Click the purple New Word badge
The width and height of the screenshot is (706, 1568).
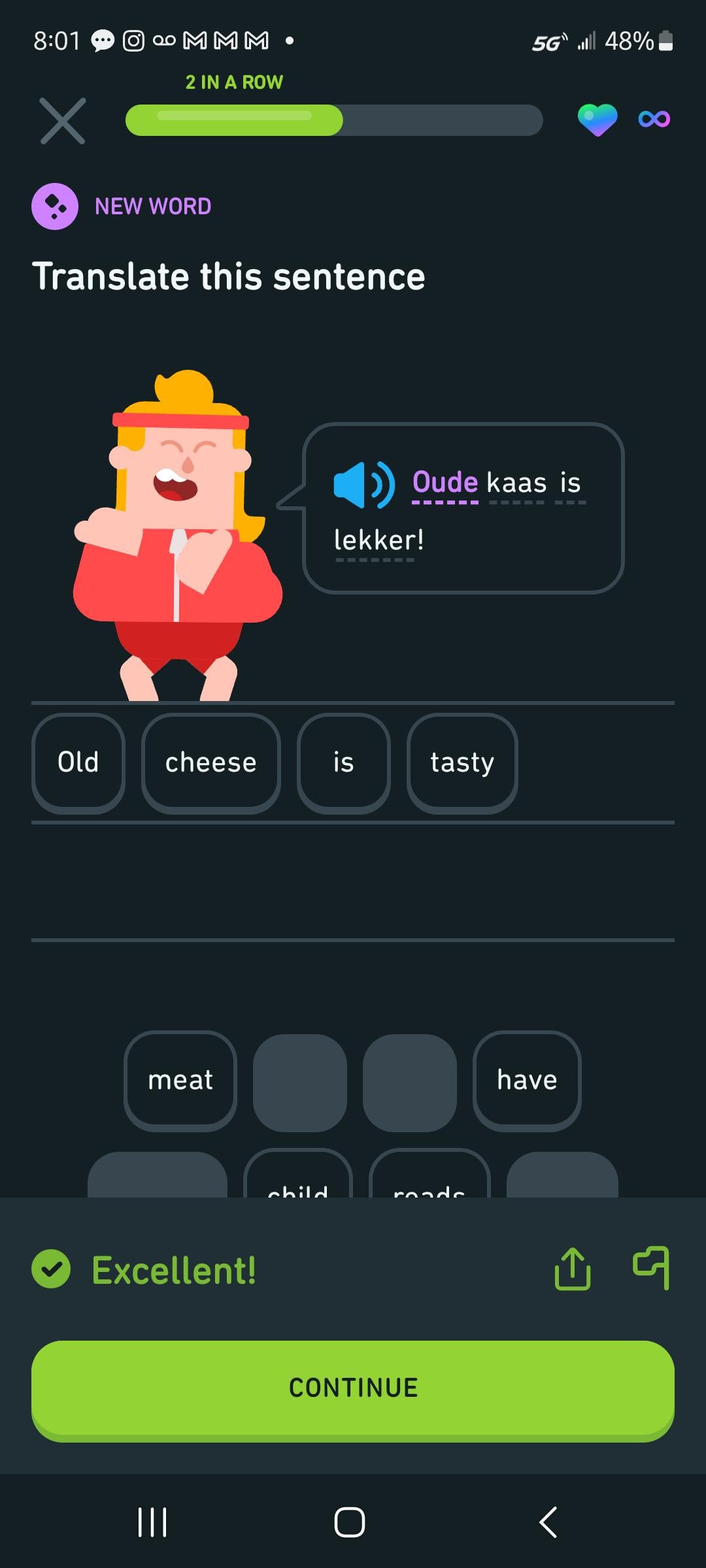[56, 206]
